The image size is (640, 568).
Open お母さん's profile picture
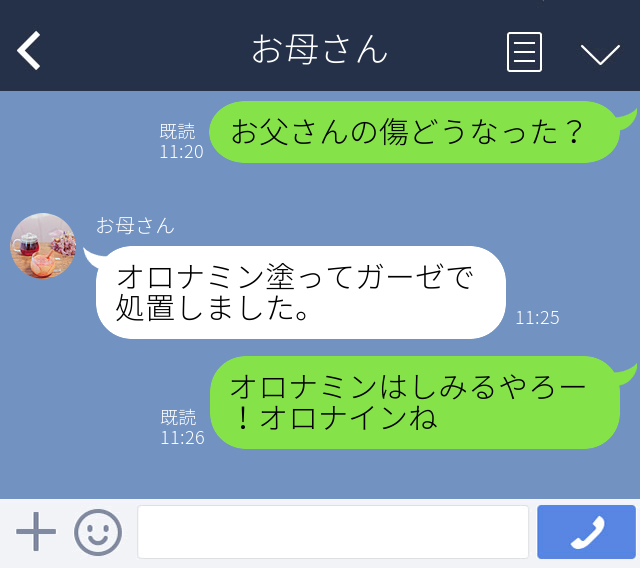[x=43, y=246]
